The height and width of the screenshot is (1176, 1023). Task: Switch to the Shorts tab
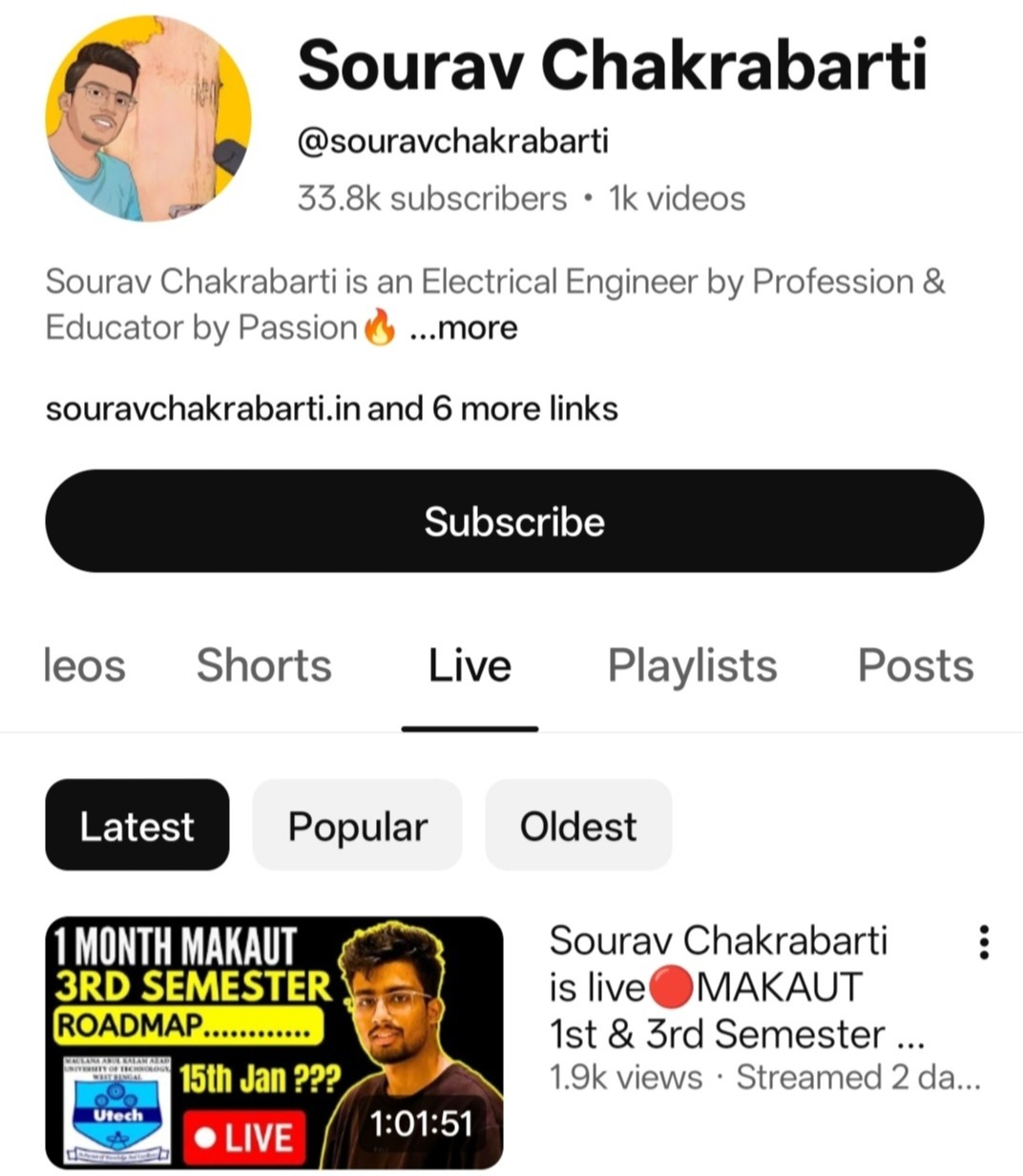pyautogui.click(x=263, y=665)
